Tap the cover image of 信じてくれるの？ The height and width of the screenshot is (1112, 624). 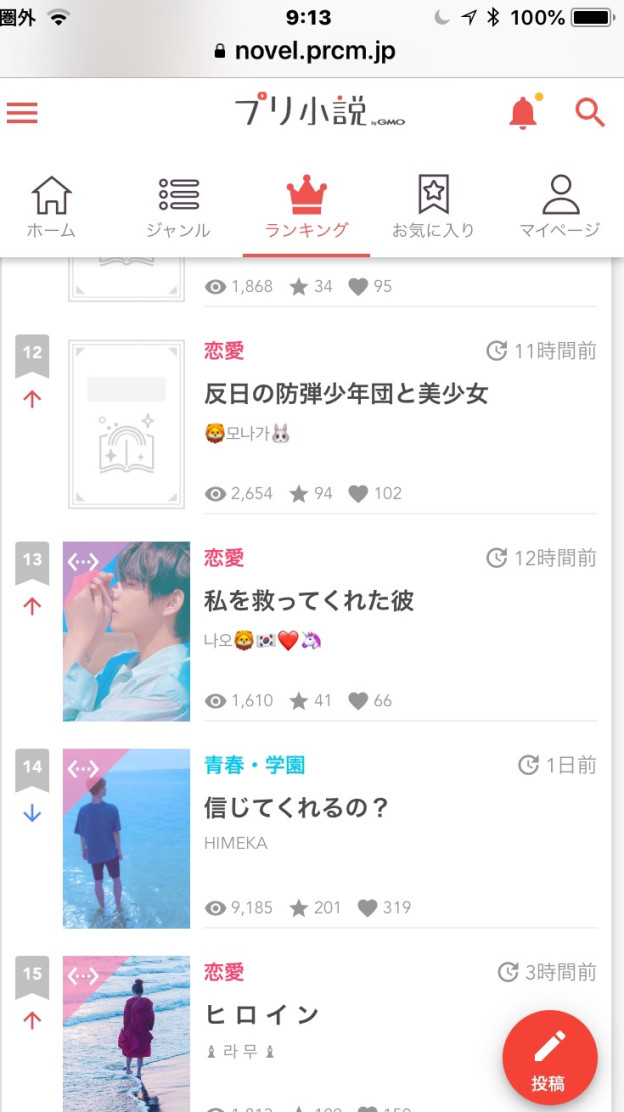[126, 838]
